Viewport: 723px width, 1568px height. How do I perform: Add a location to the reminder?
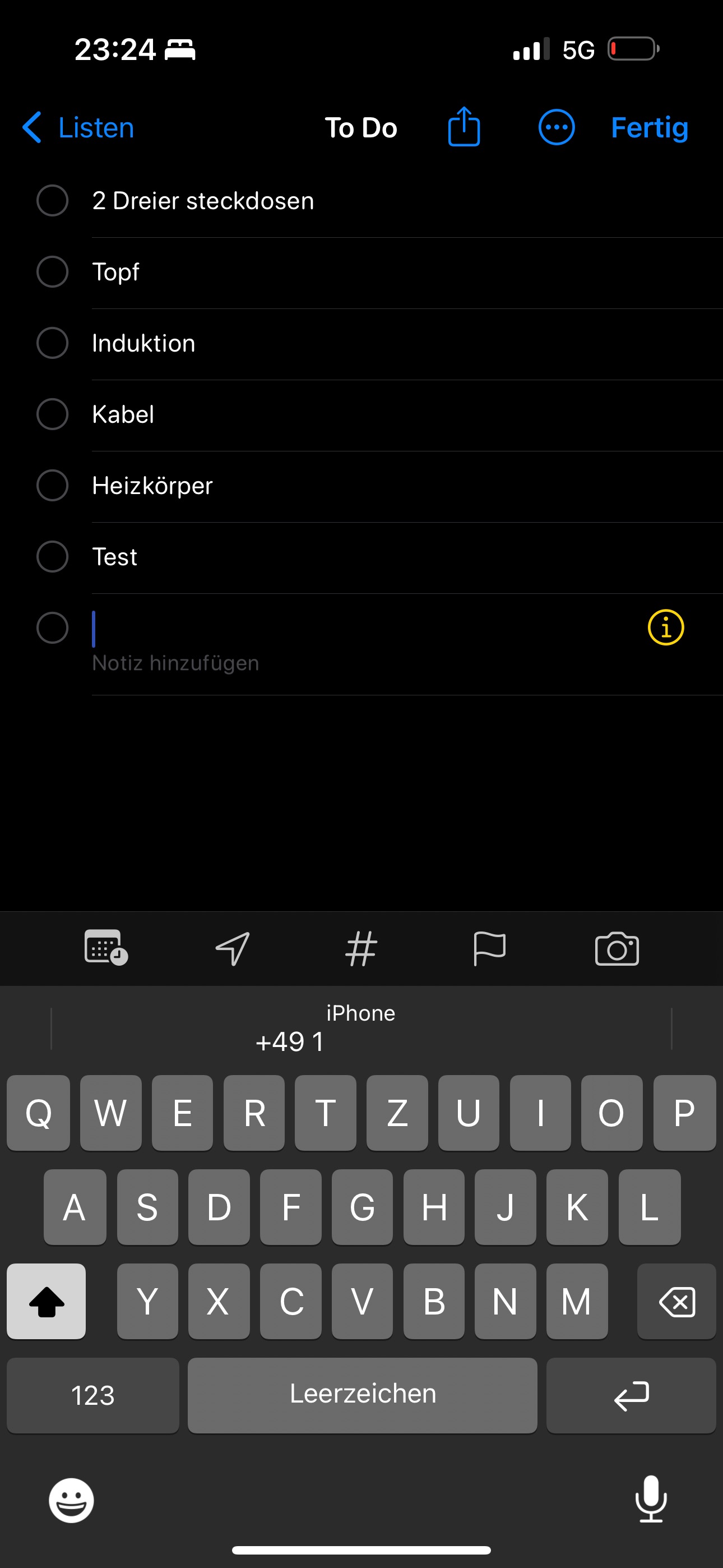click(233, 948)
